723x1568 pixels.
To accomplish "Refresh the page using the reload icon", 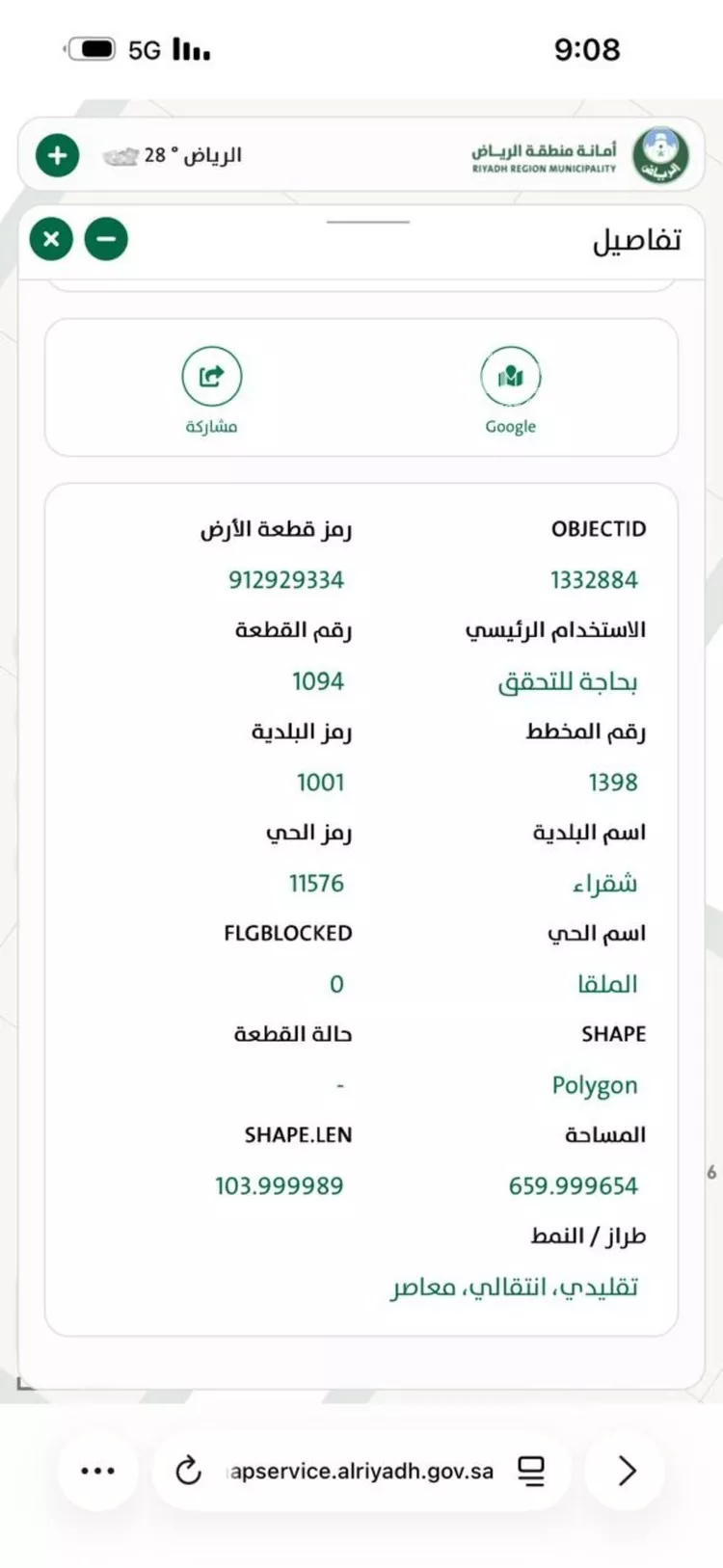I will pyautogui.click(x=187, y=1470).
